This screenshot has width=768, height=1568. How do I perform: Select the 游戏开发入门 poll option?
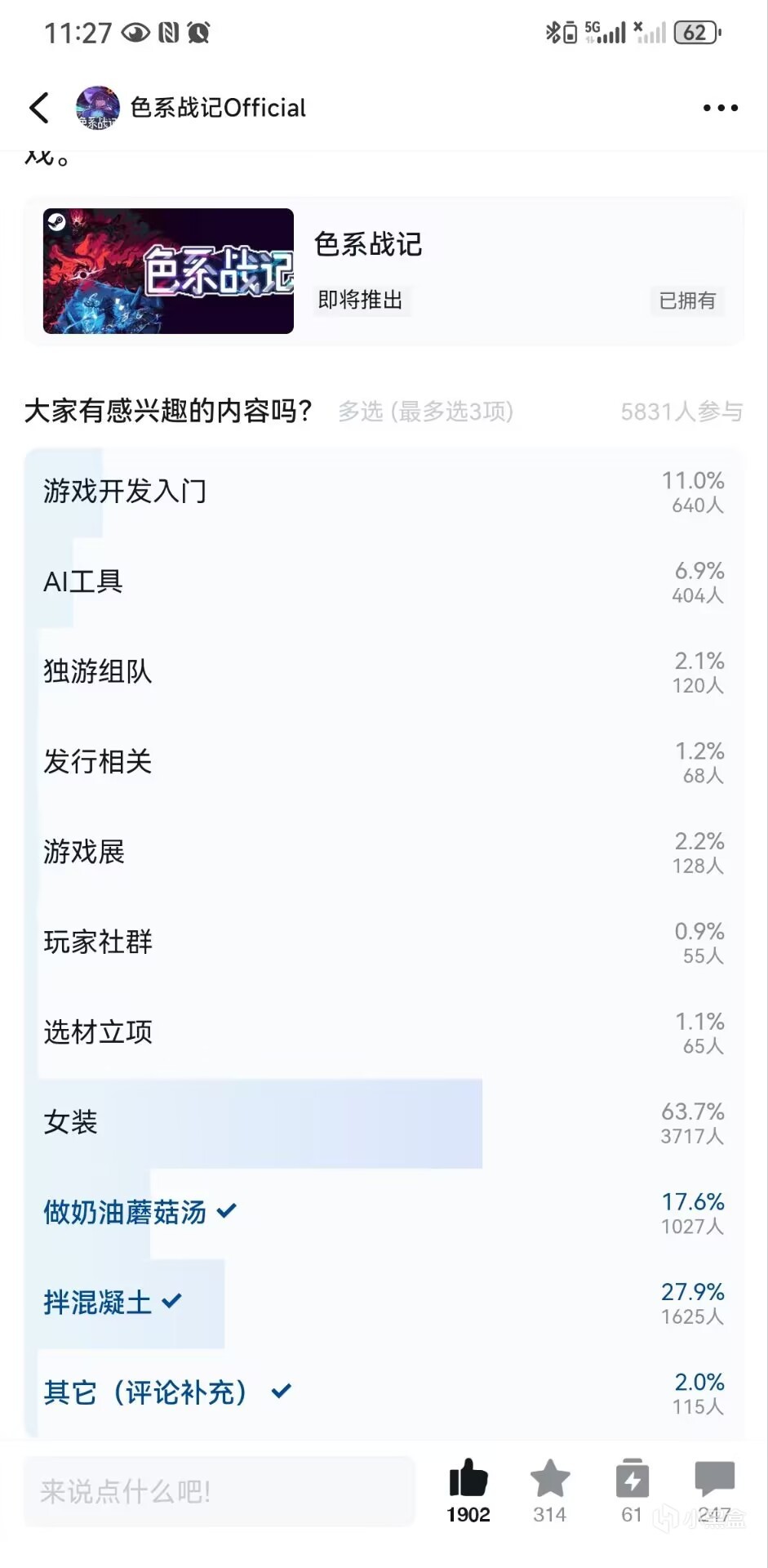(384, 492)
